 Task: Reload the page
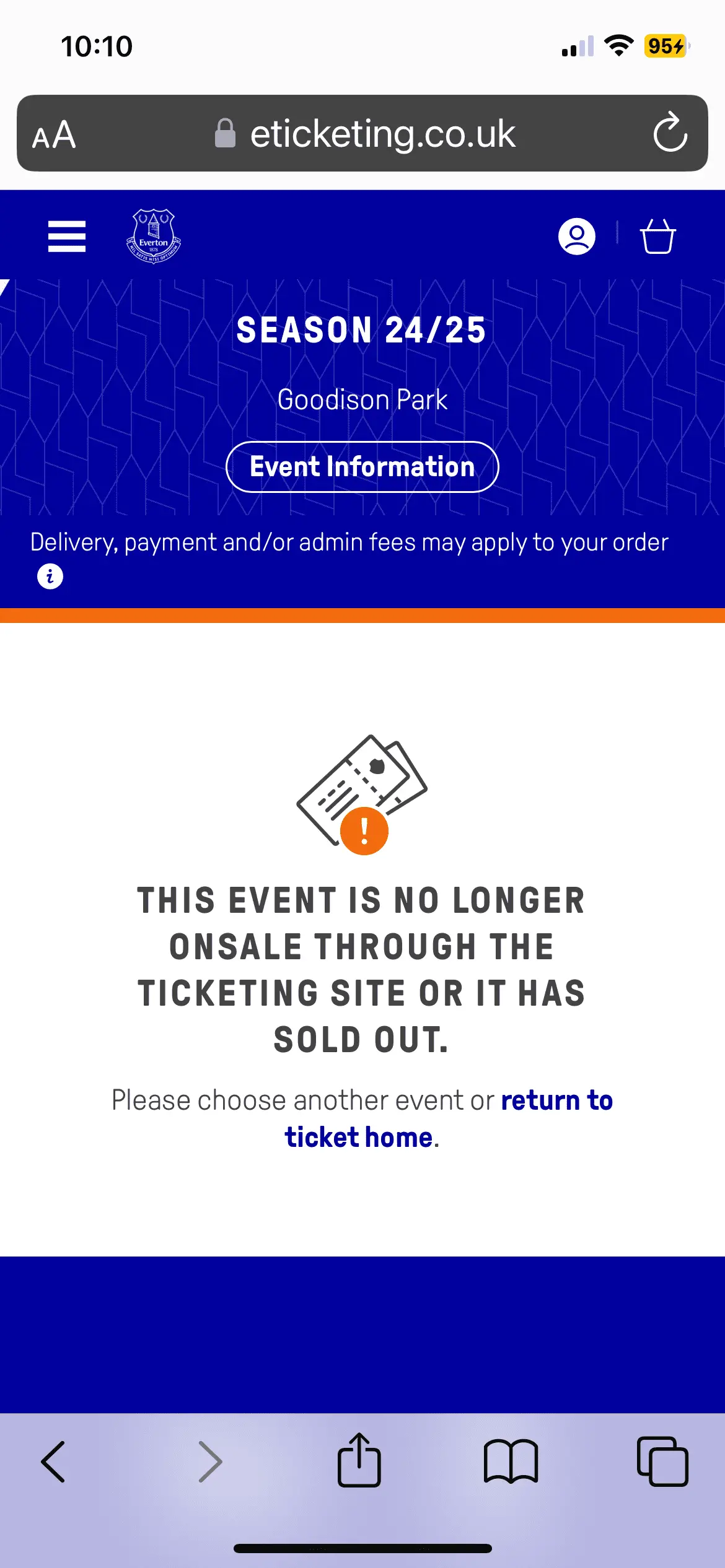(x=670, y=133)
